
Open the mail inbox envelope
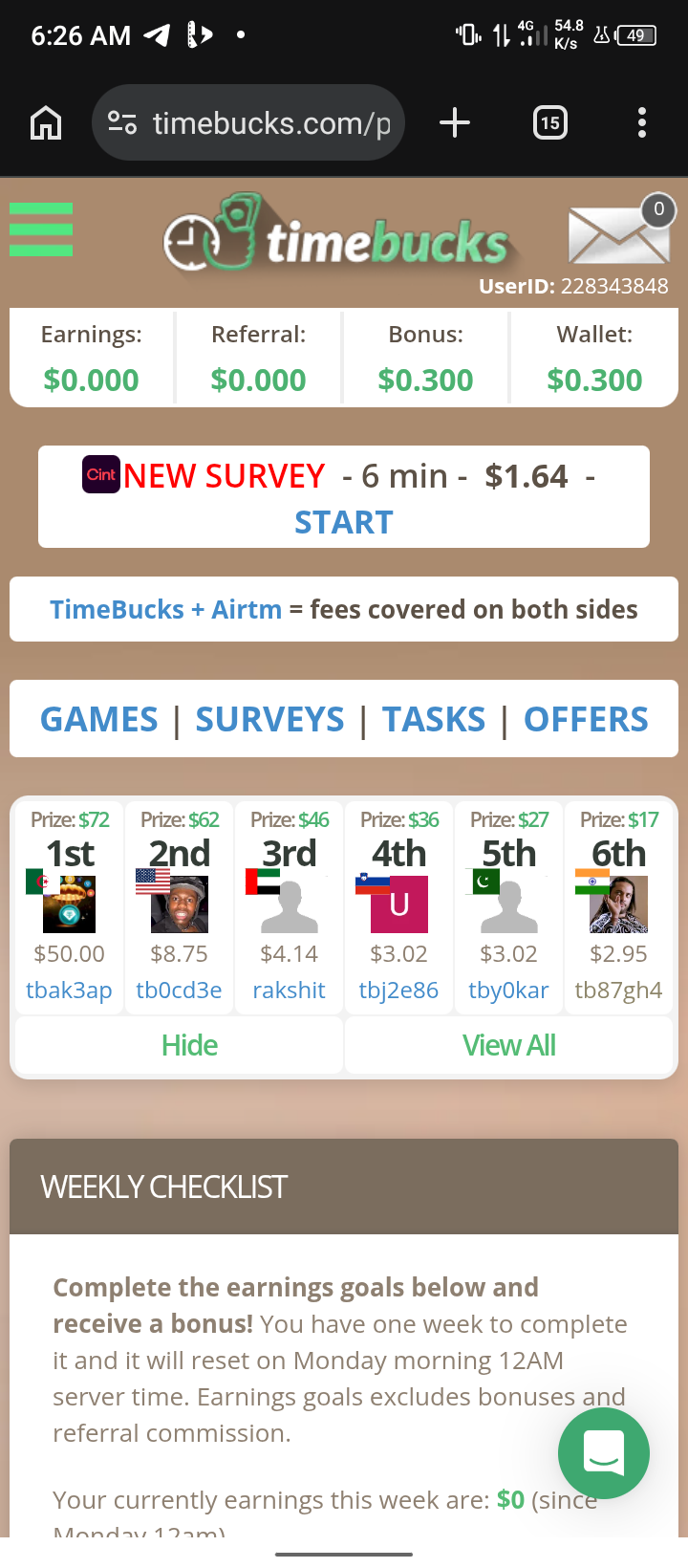pos(619,233)
